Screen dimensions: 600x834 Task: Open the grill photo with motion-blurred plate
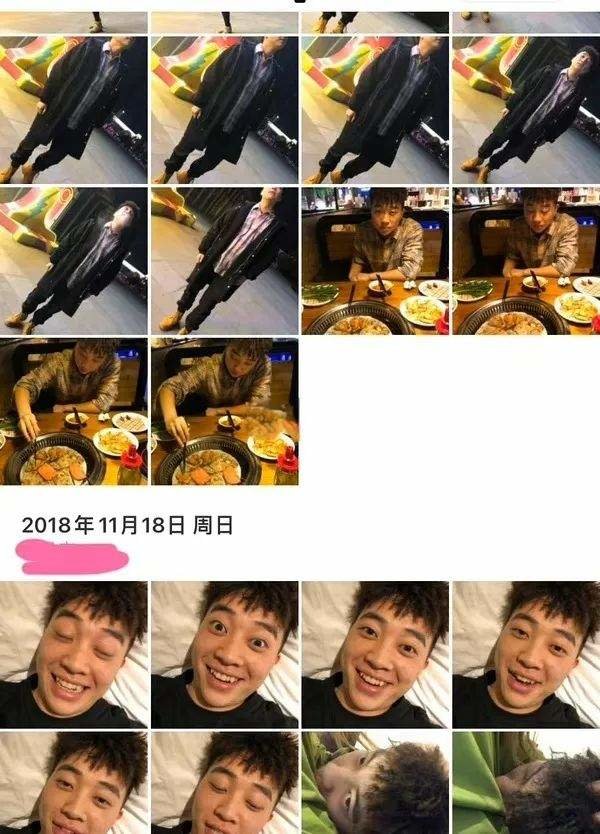pos(225,411)
